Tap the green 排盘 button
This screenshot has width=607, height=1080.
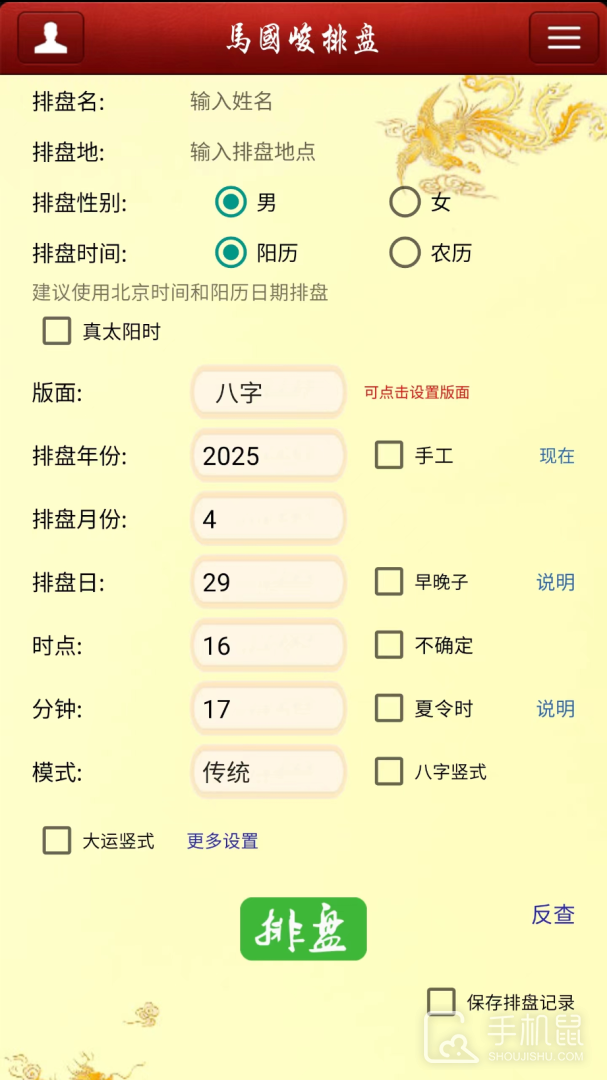[303, 929]
